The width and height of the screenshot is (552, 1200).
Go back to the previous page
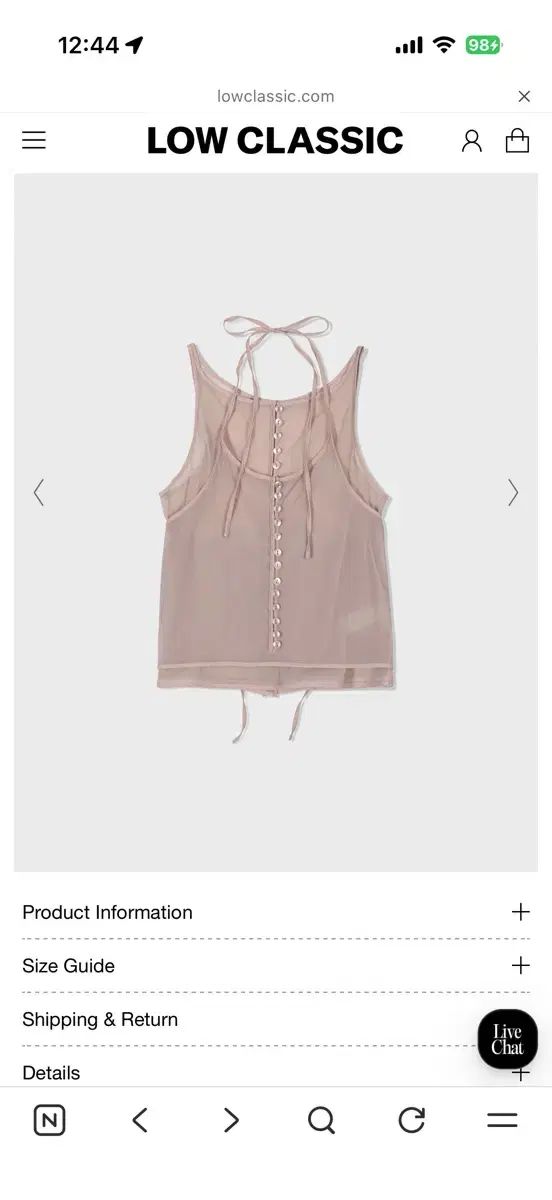coord(140,1120)
